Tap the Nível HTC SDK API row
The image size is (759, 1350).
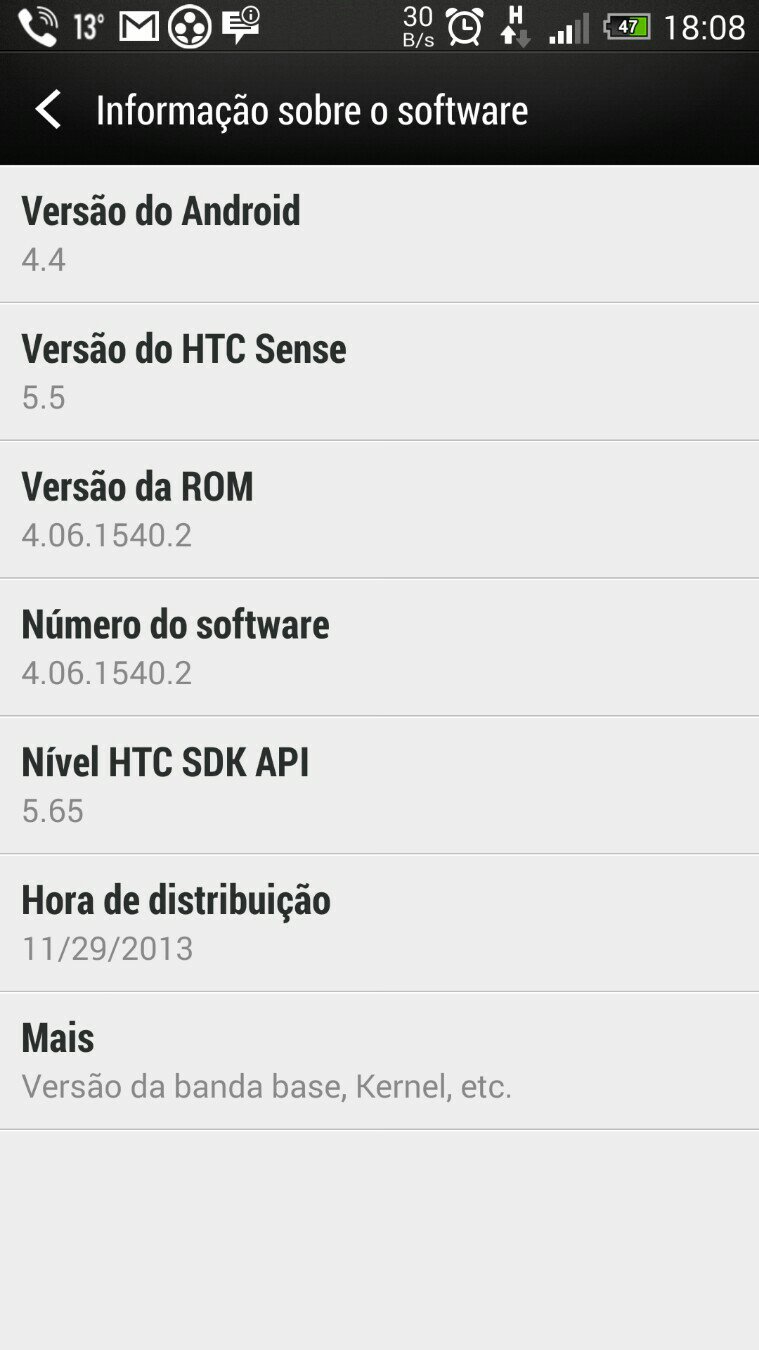click(379, 786)
